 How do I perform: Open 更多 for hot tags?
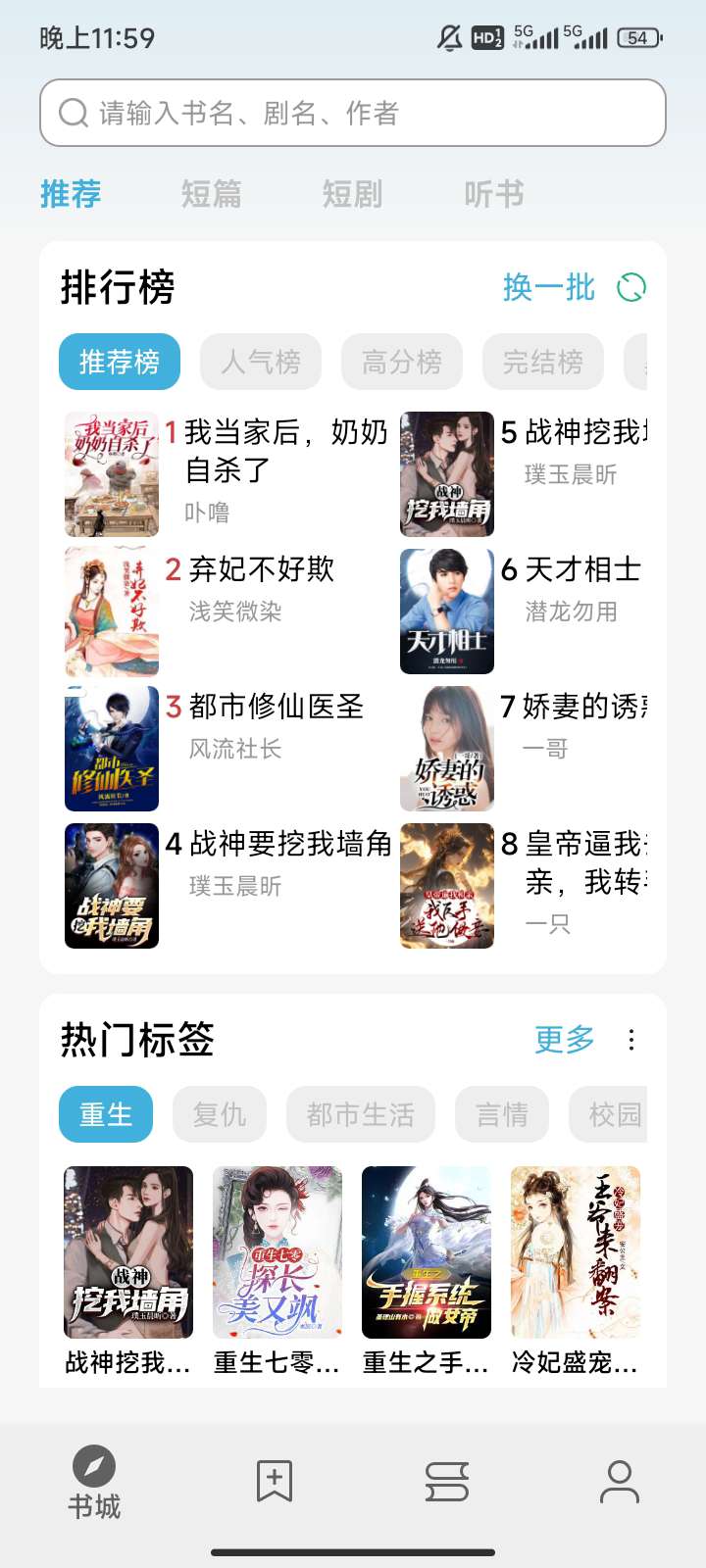pyautogui.click(x=564, y=1040)
